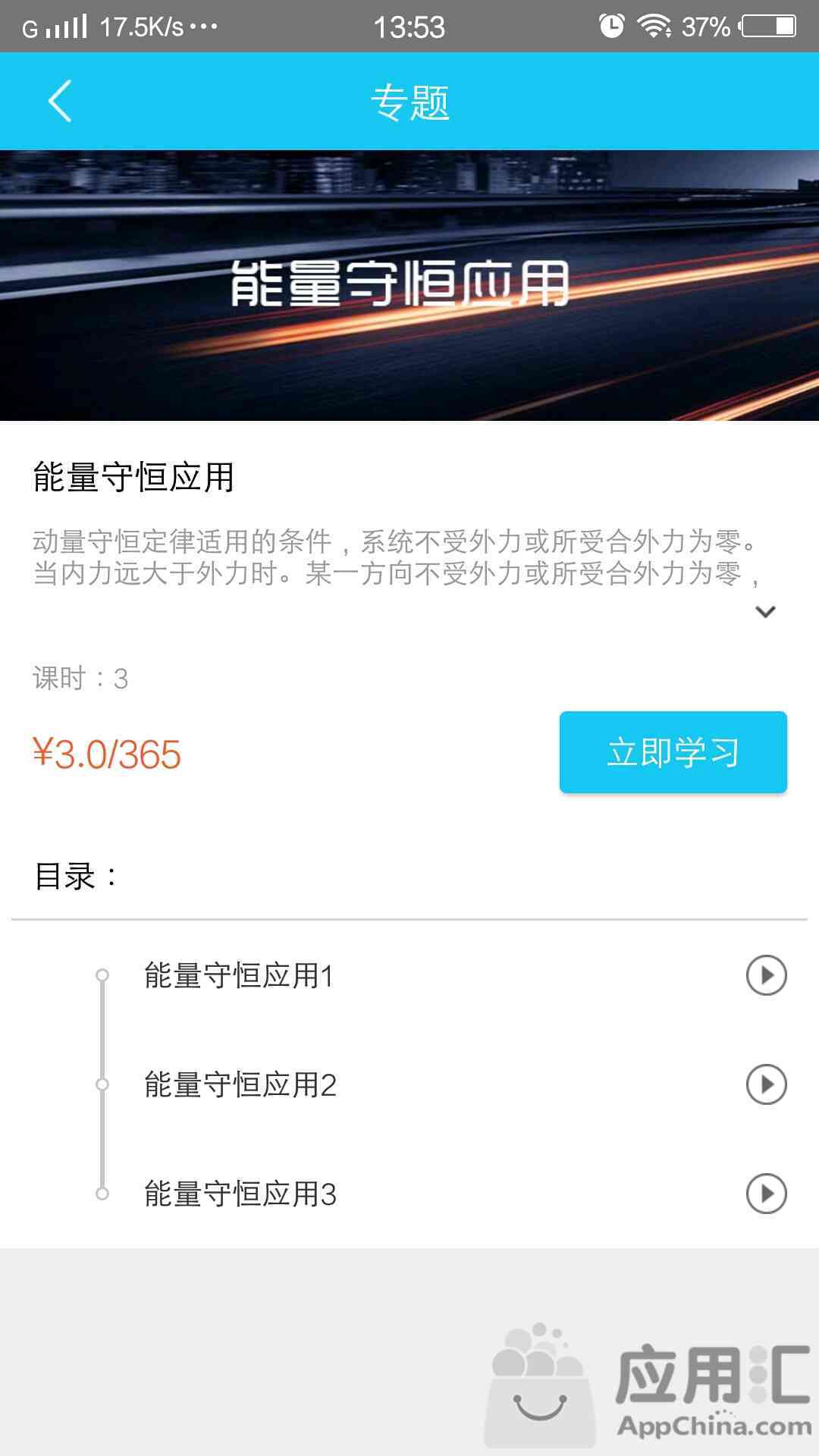Viewport: 819px width, 1456px height.
Task: Go back using the top-left arrow
Action: tap(60, 101)
